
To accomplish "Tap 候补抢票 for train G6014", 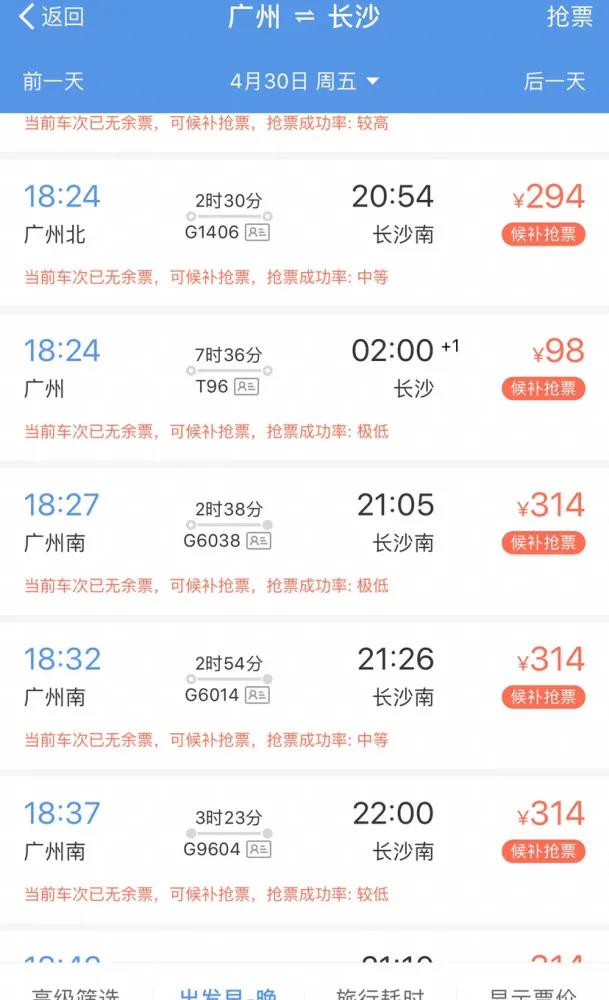I will [543, 697].
